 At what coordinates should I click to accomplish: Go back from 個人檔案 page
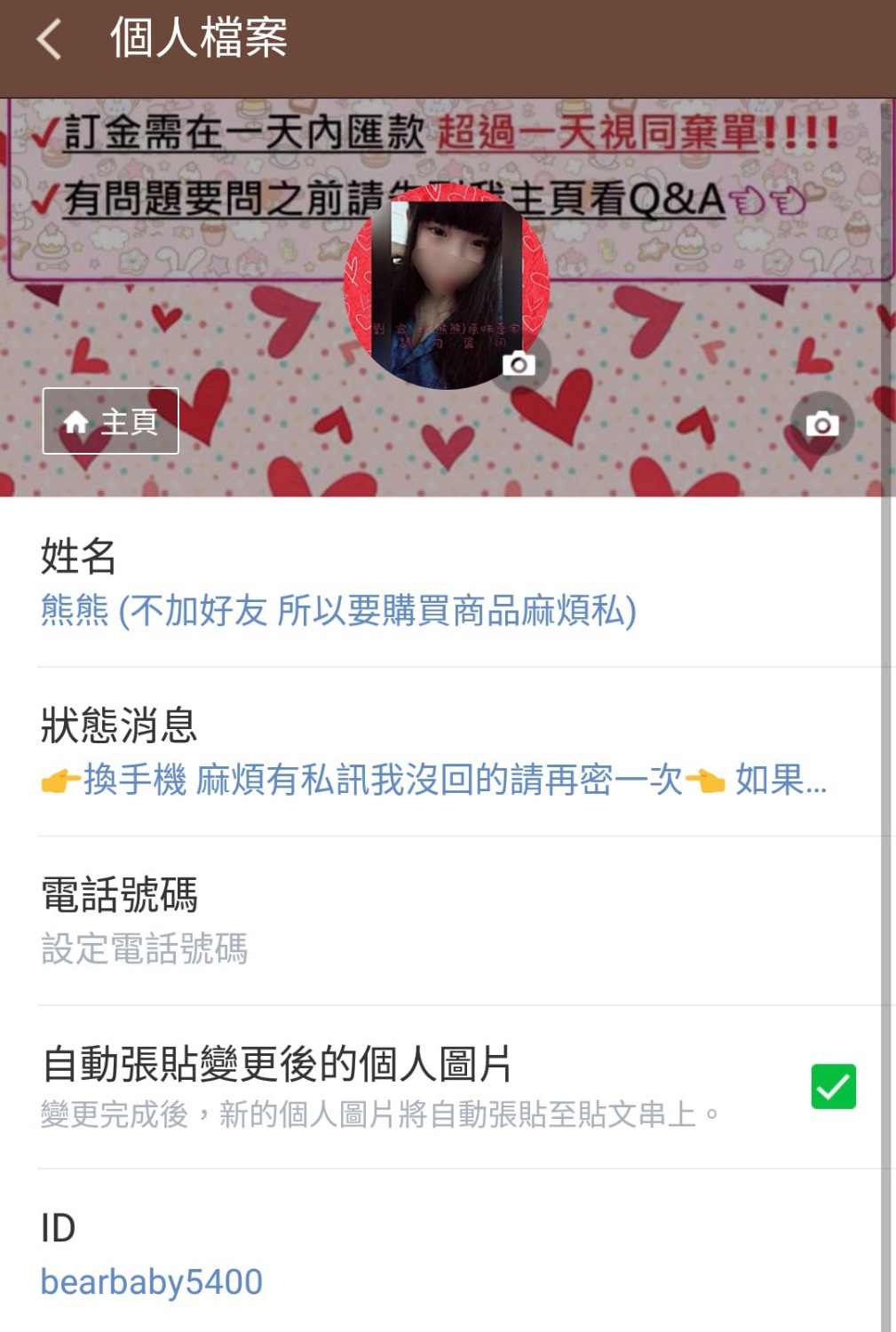pyautogui.click(x=50, y=41)
